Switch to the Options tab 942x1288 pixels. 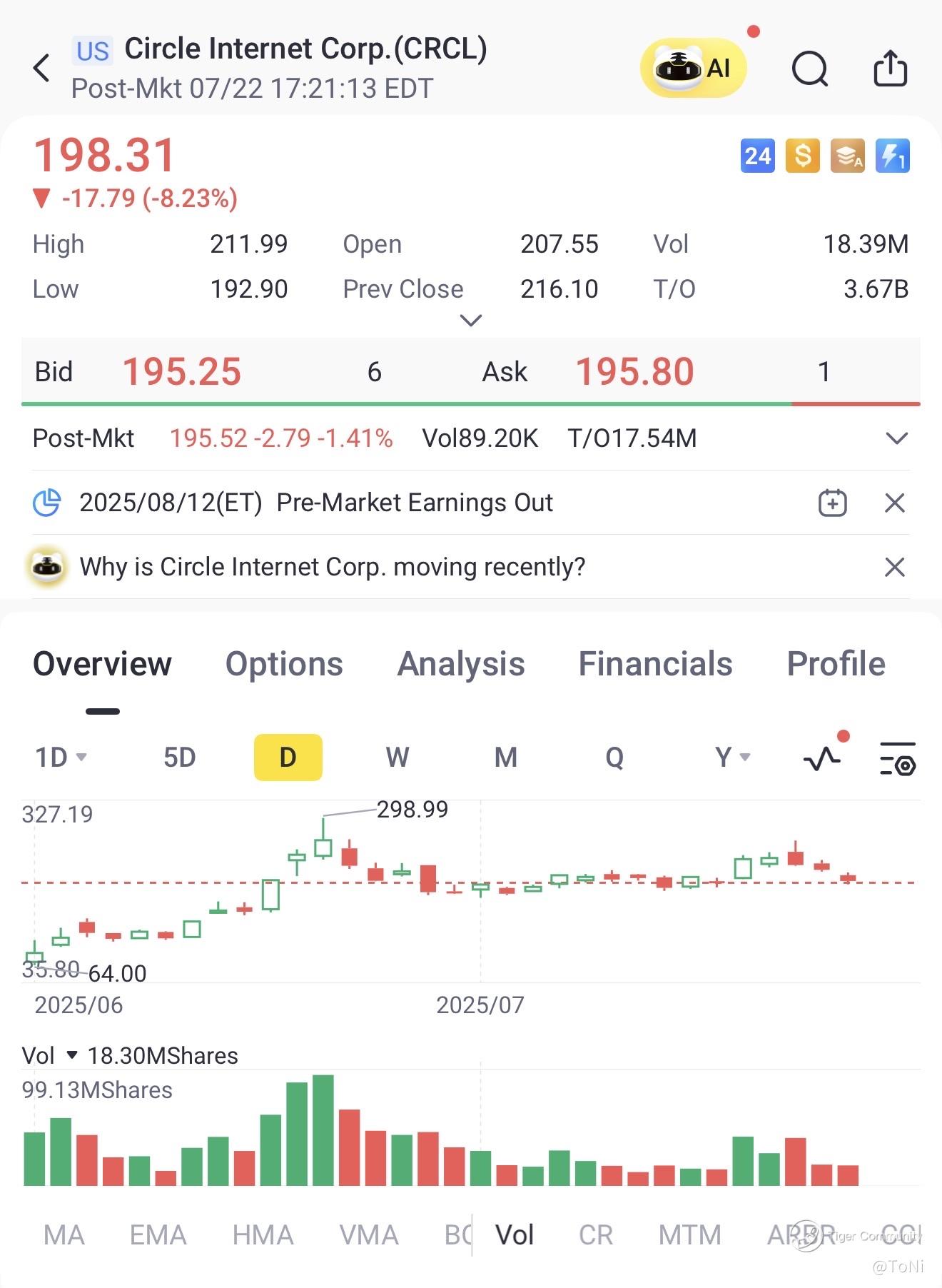click(284, 664)
